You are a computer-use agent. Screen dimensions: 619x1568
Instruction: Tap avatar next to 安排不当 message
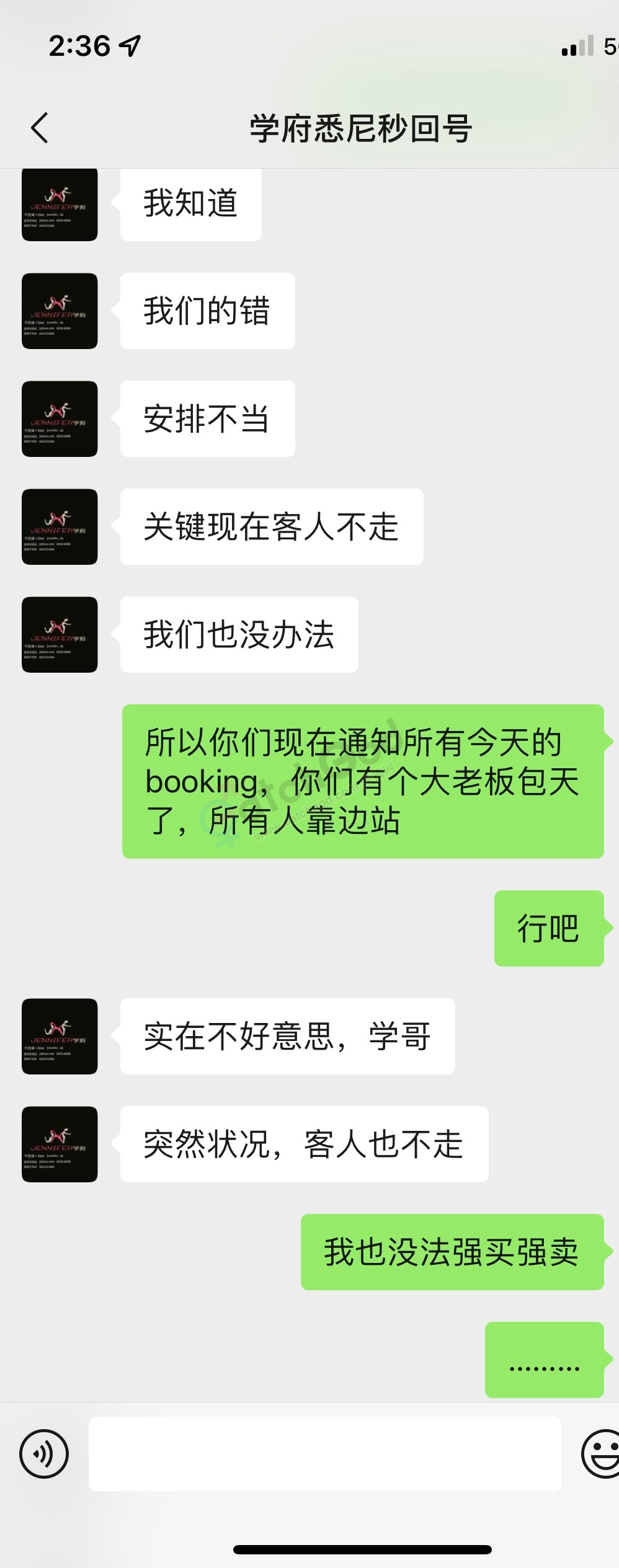click(x=60, y=419)
